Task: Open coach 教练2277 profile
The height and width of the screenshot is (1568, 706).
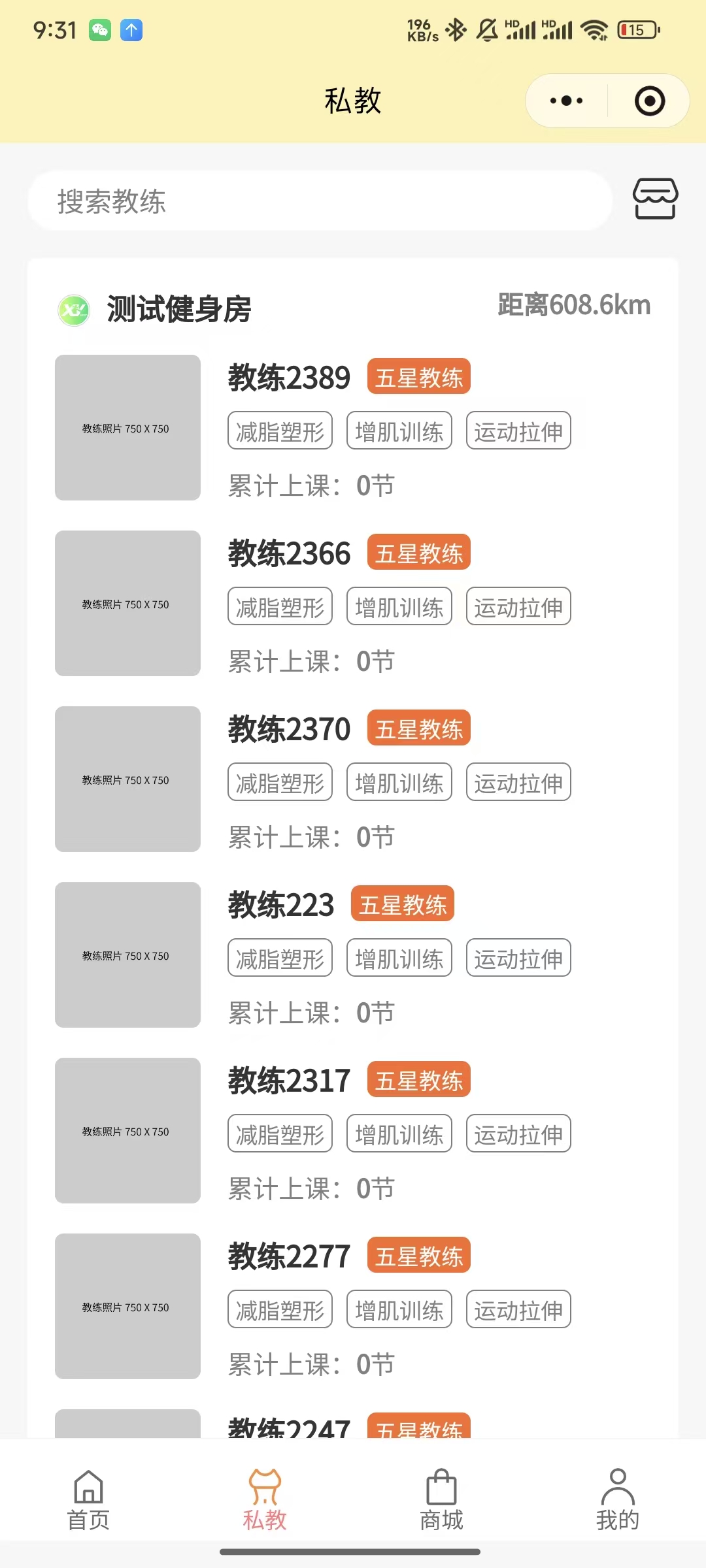Action: [x=289, y=1256]
